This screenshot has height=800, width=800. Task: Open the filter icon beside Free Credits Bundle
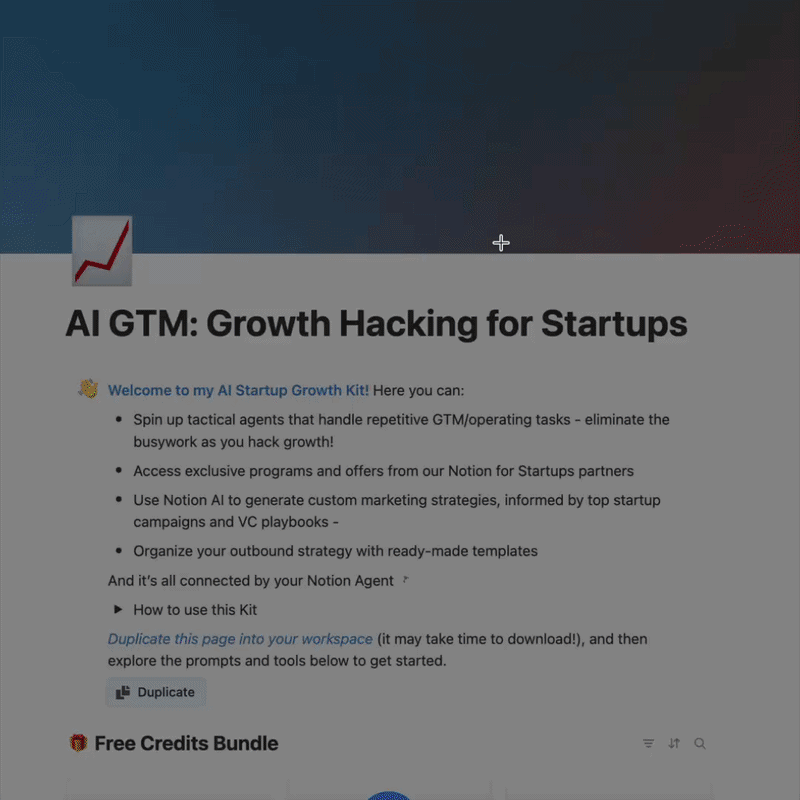(x=648, y=743)
